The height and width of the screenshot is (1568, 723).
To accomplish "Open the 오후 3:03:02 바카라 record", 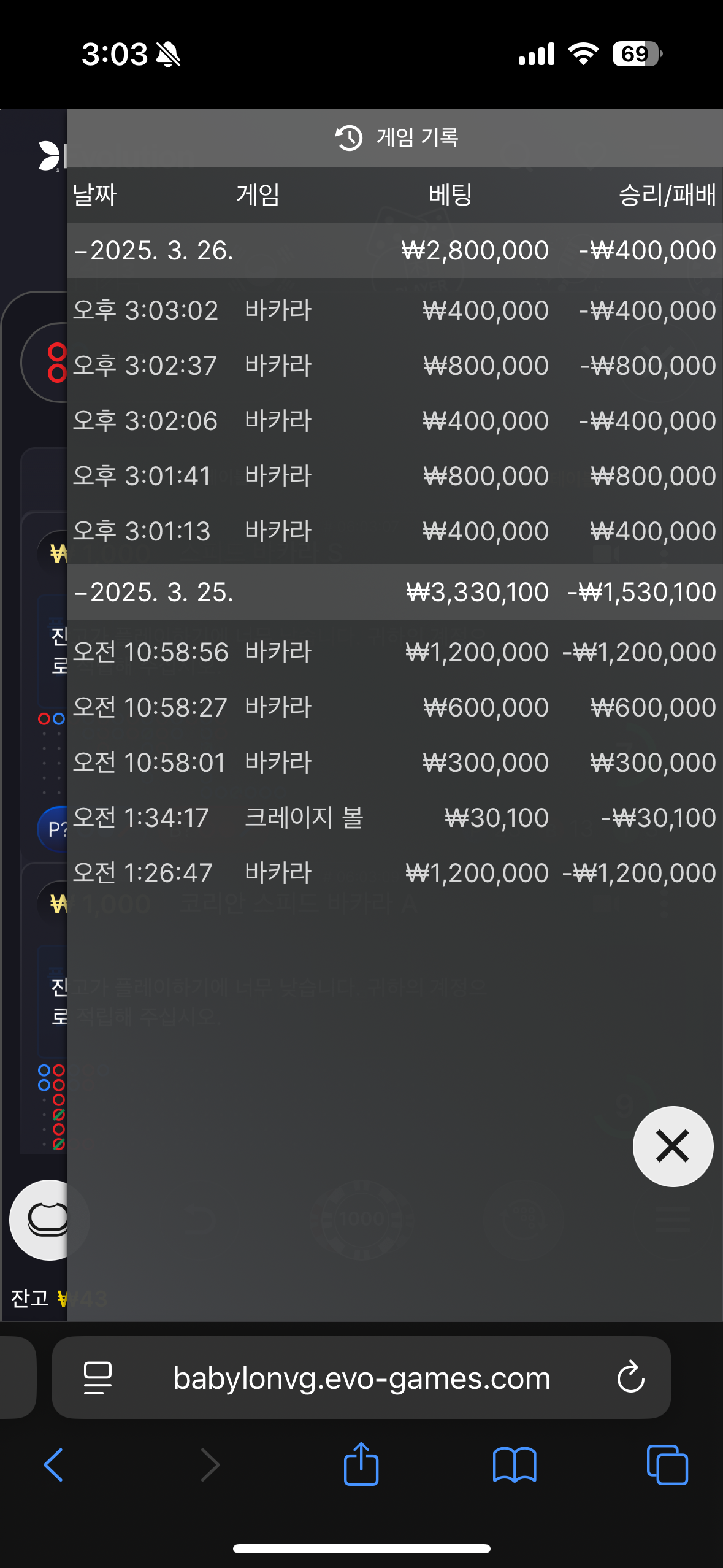I will (392, 310).
